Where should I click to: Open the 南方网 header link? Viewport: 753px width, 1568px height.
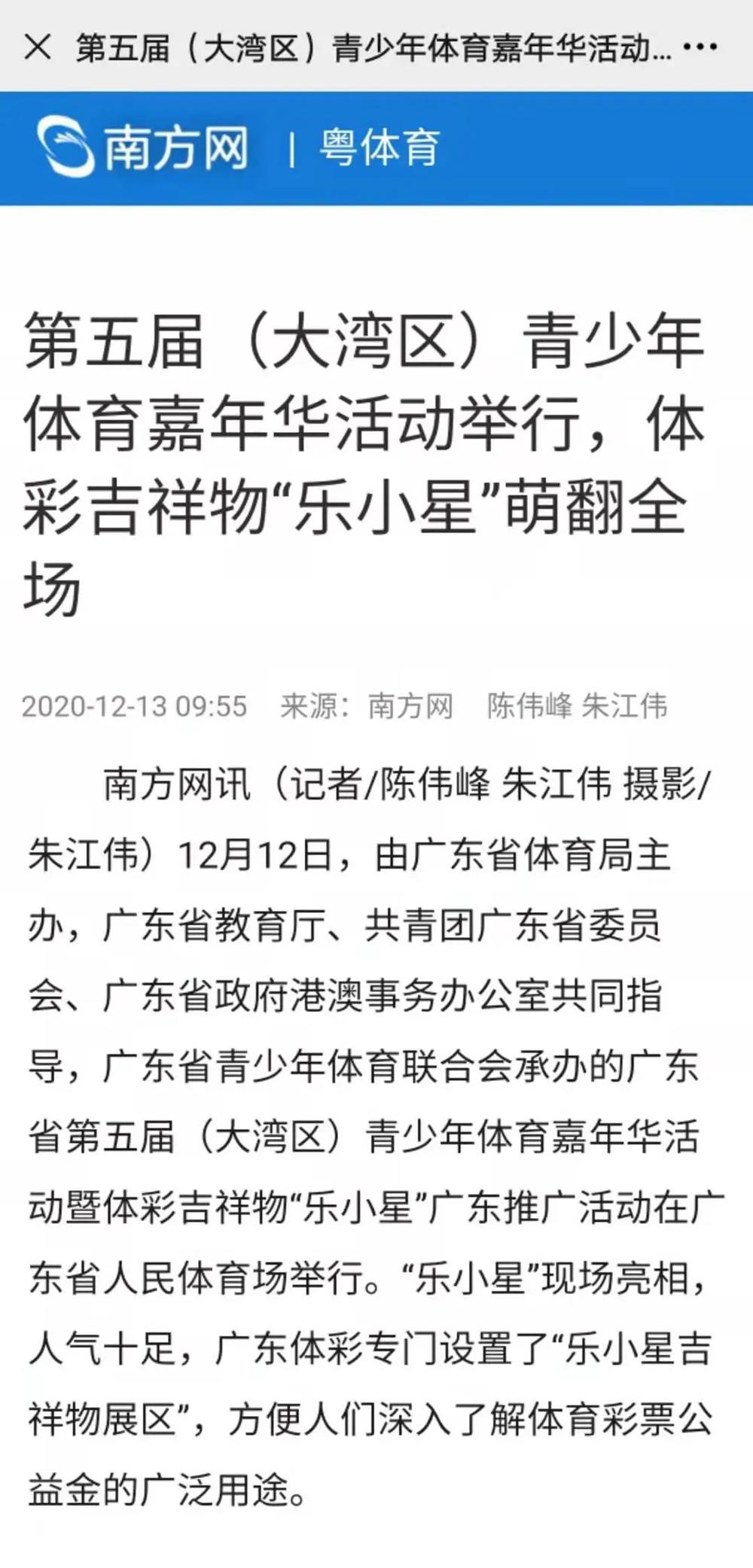tap(143, 147)
